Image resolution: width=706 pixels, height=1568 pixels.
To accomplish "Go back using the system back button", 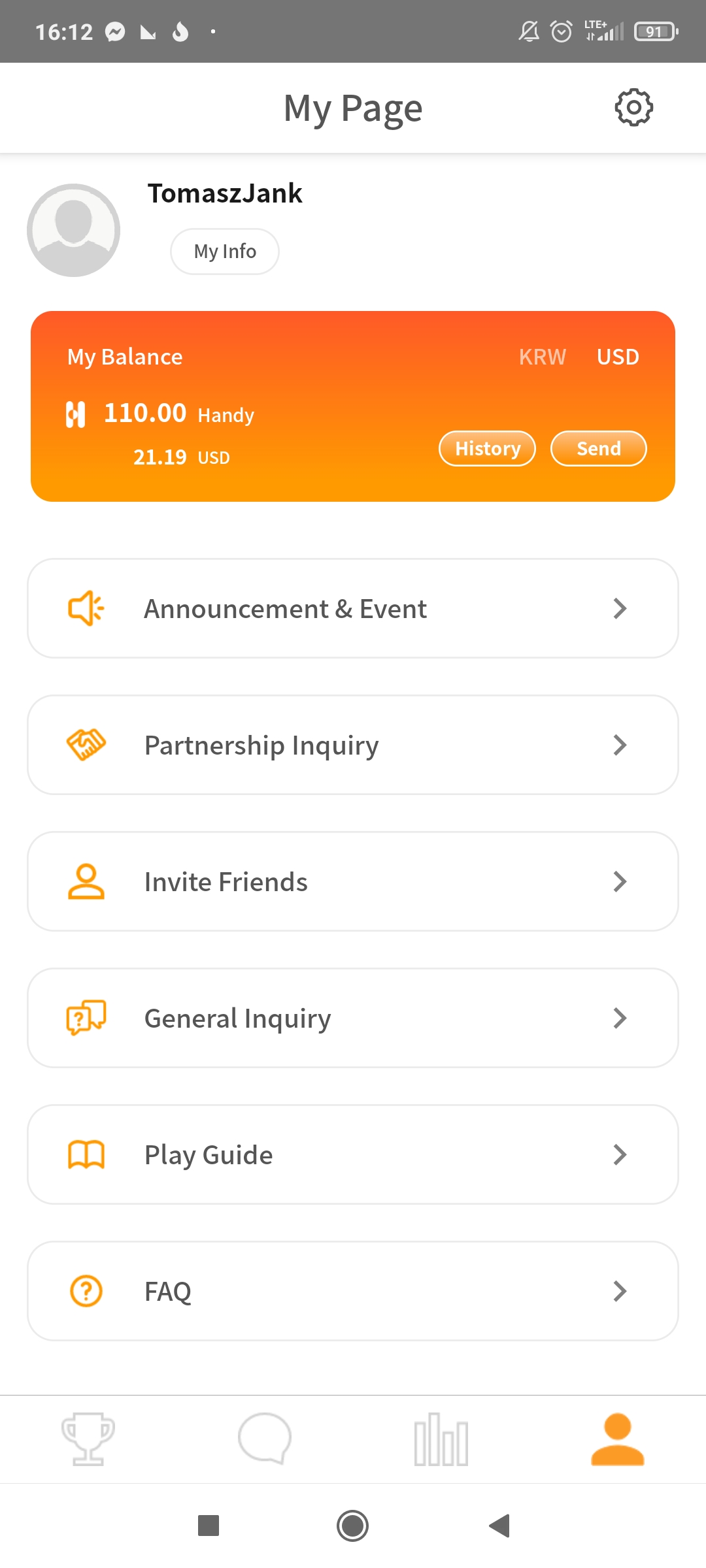I will (499, 1526).
